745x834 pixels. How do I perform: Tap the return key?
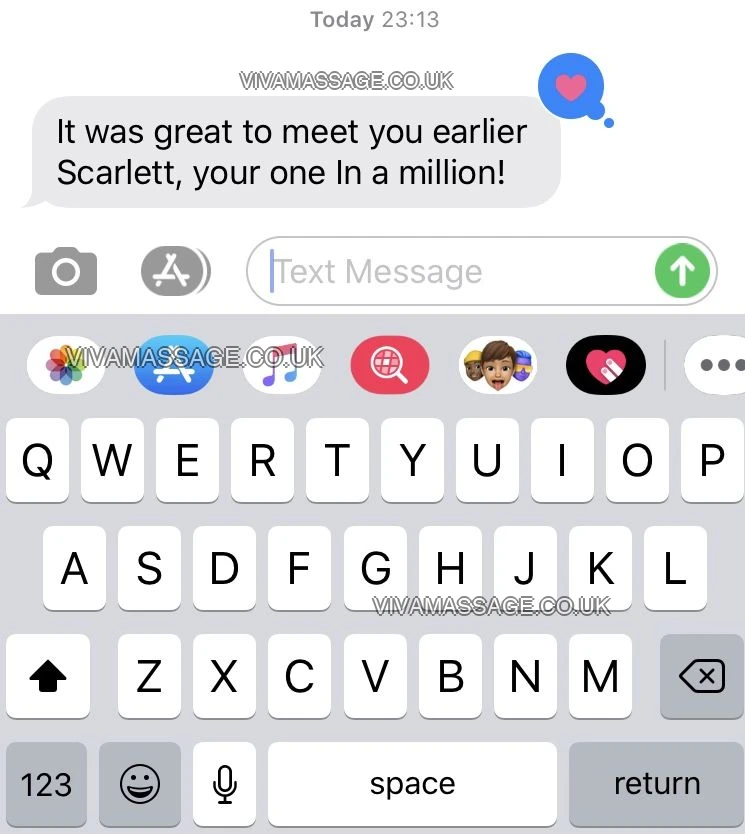click(657, 784)
